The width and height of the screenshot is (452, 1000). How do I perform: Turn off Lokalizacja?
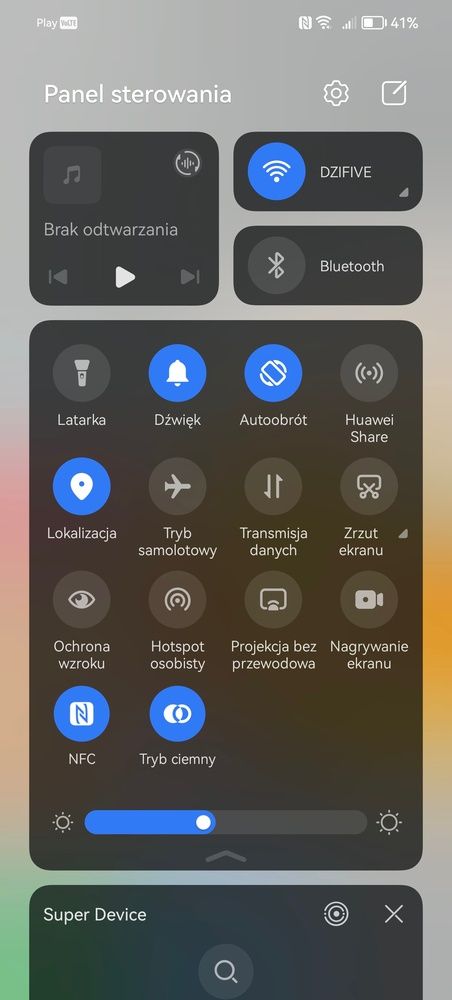82,486
